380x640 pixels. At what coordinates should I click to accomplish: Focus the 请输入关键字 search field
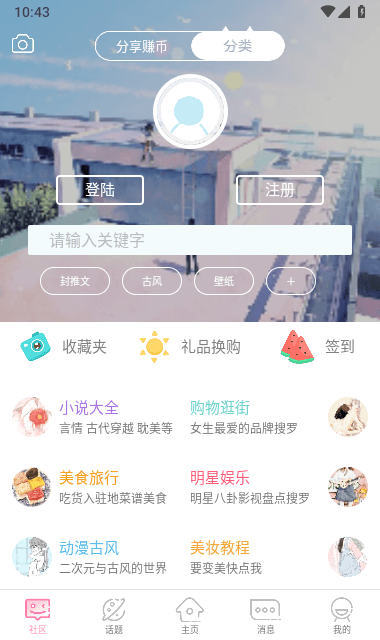(x=190, y=240)
